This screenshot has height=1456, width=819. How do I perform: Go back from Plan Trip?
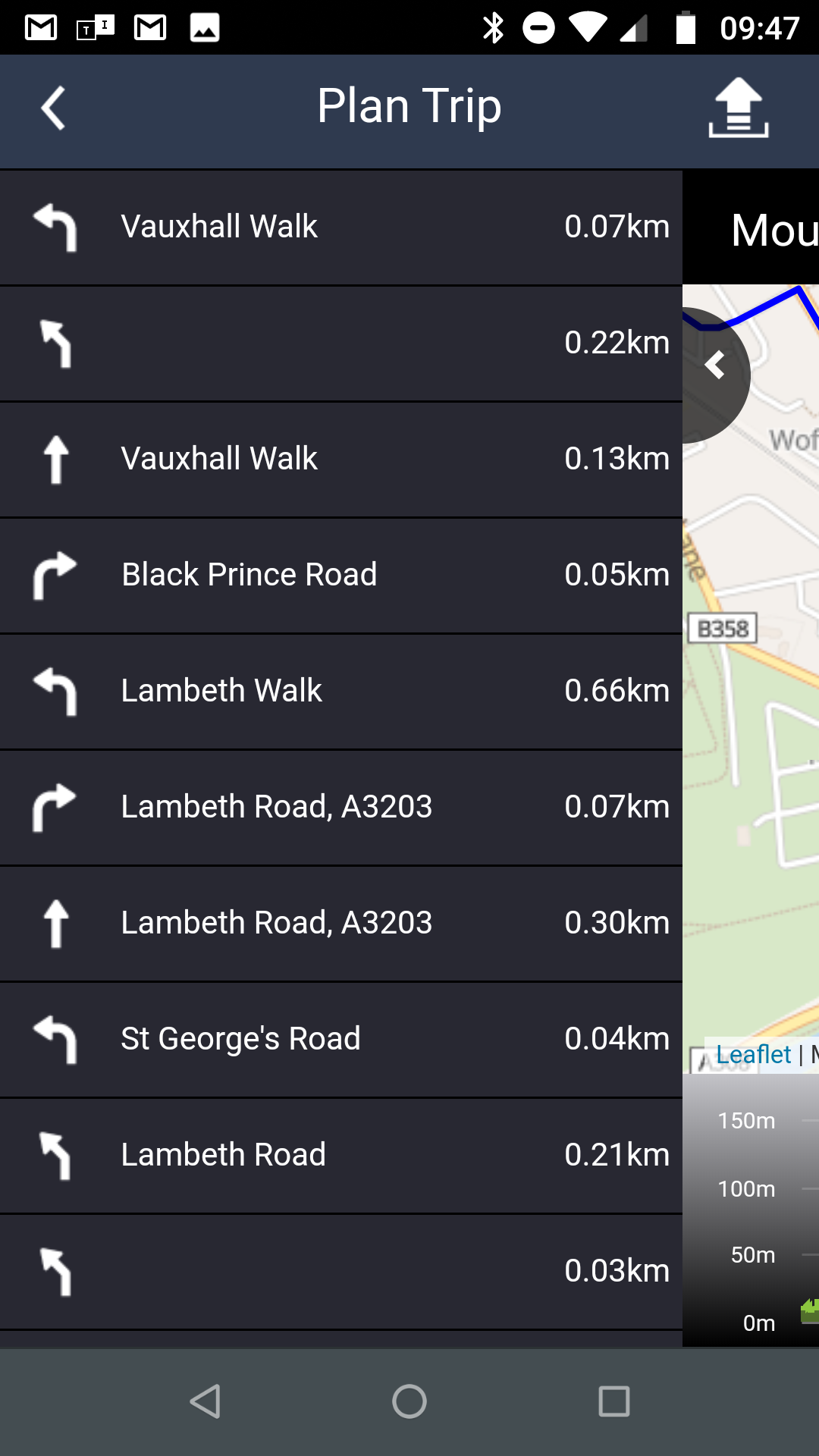click(x=53, y=108)
